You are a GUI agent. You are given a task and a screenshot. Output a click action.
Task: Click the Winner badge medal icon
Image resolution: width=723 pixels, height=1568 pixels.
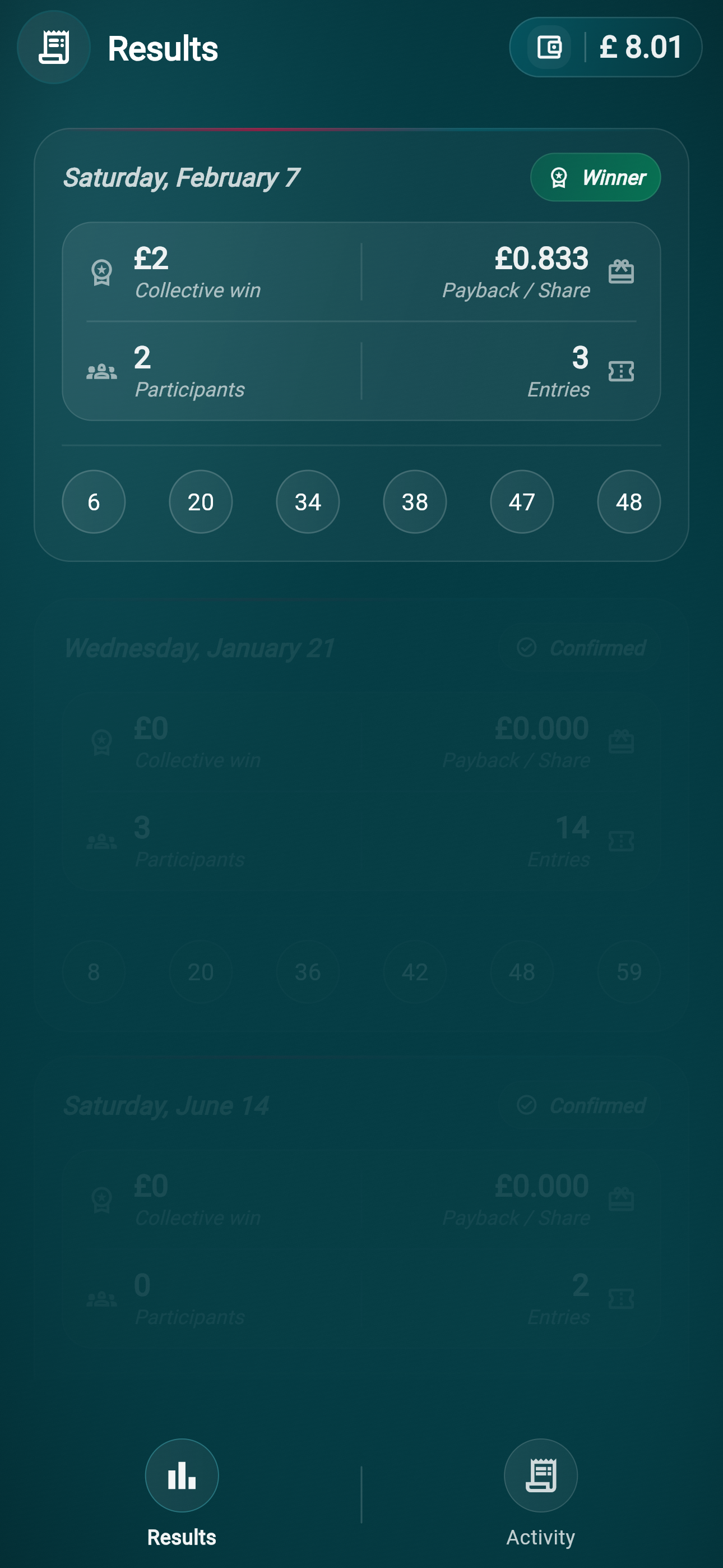click(x=560, y=178)
